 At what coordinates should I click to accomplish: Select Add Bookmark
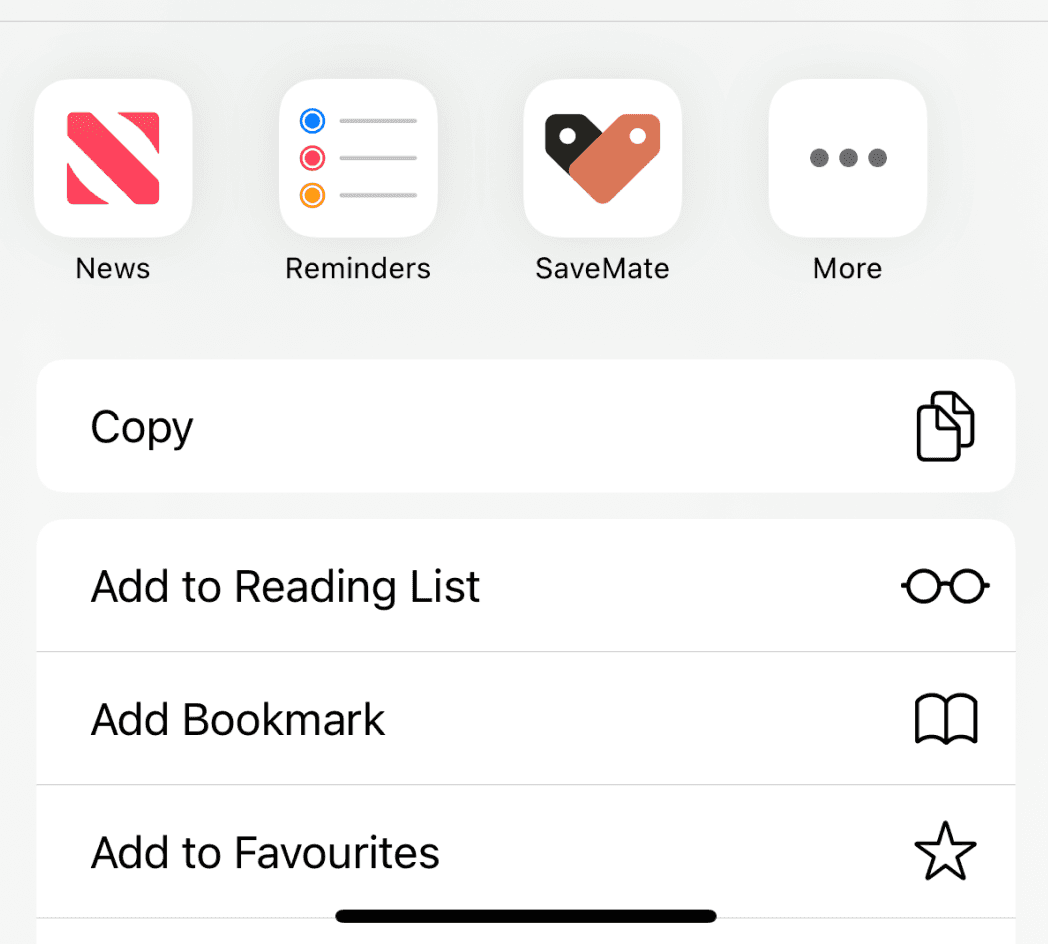tap(526, 719)
